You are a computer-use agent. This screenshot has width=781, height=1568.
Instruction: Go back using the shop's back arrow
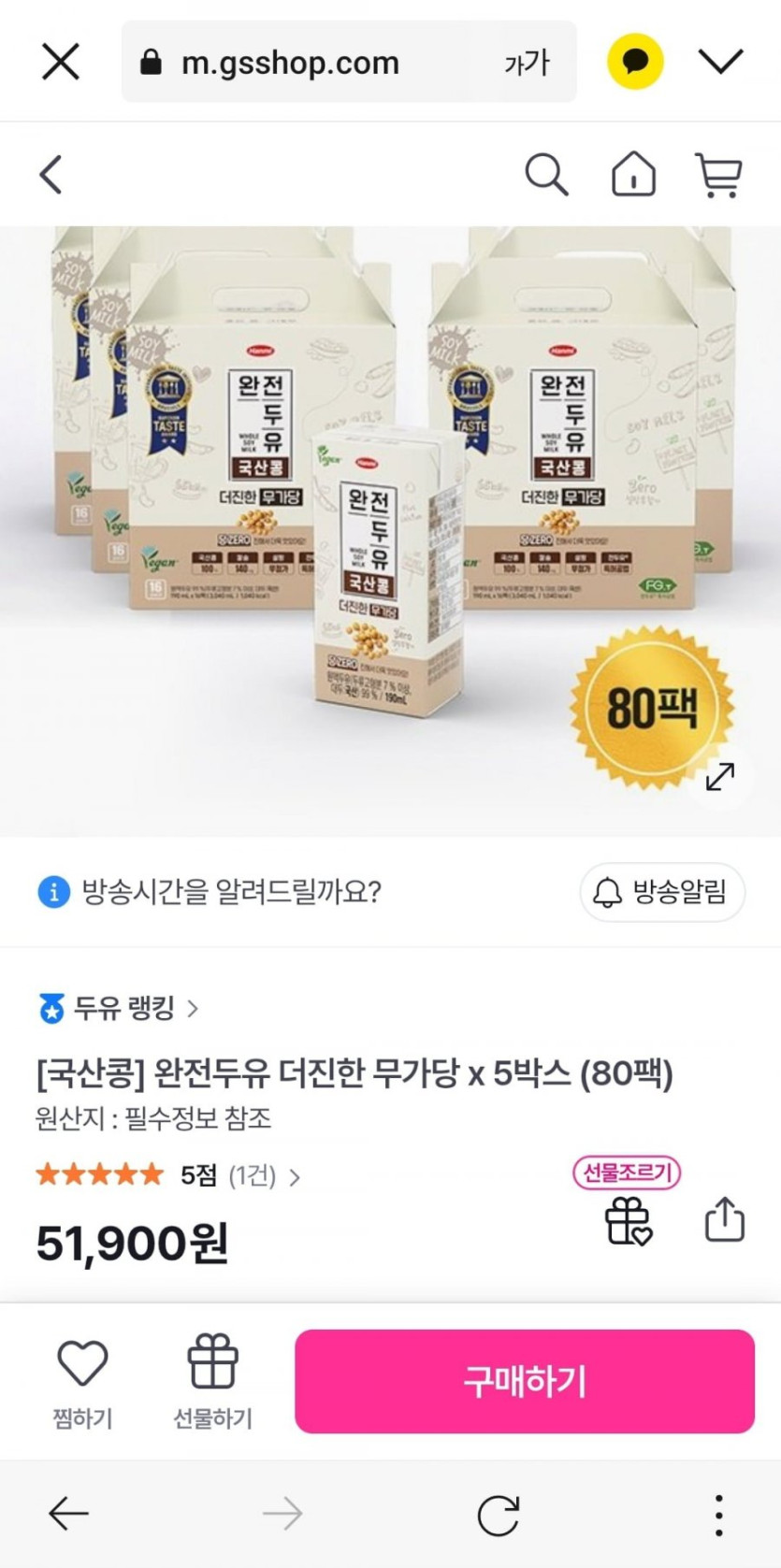coord(51,175)
